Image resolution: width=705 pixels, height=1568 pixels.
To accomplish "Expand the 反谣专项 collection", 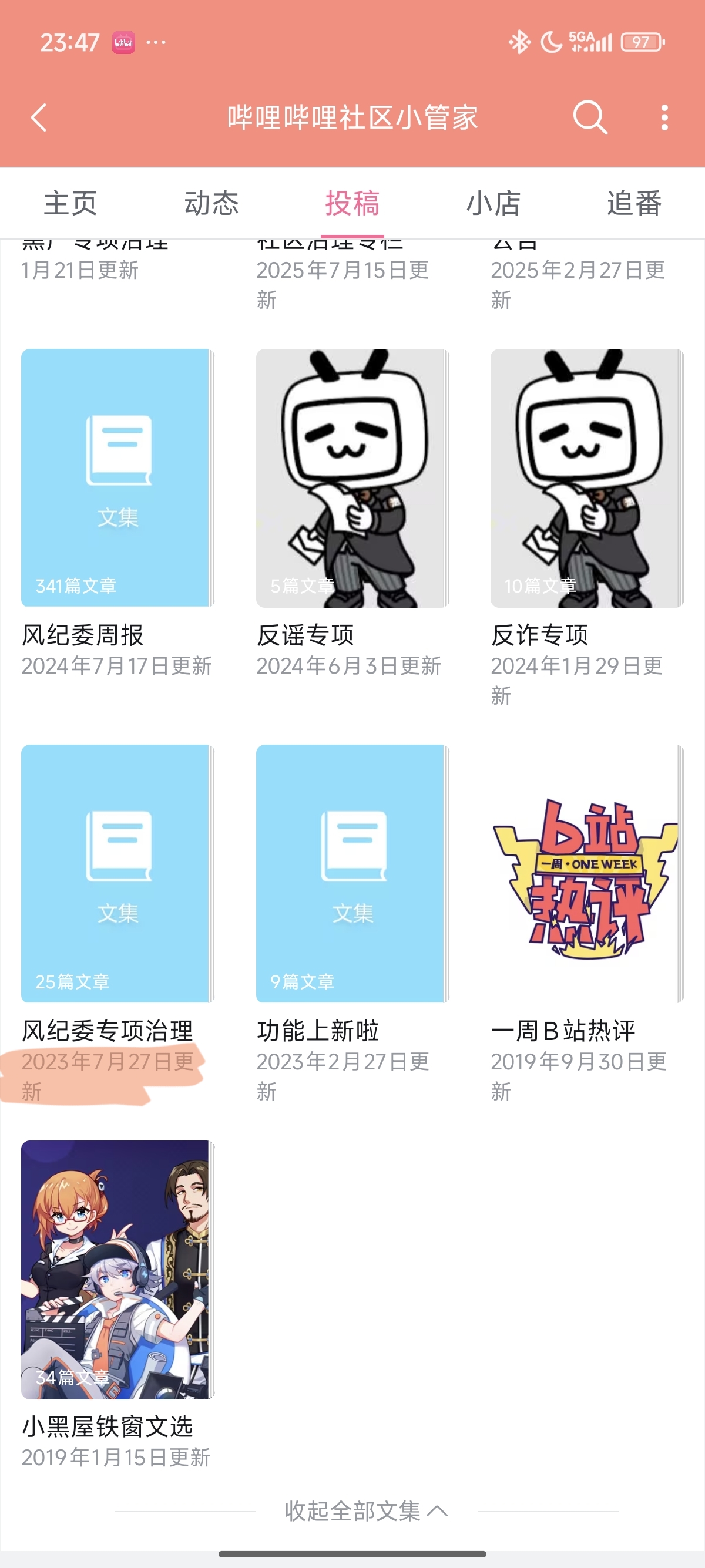I will (352, 480).
